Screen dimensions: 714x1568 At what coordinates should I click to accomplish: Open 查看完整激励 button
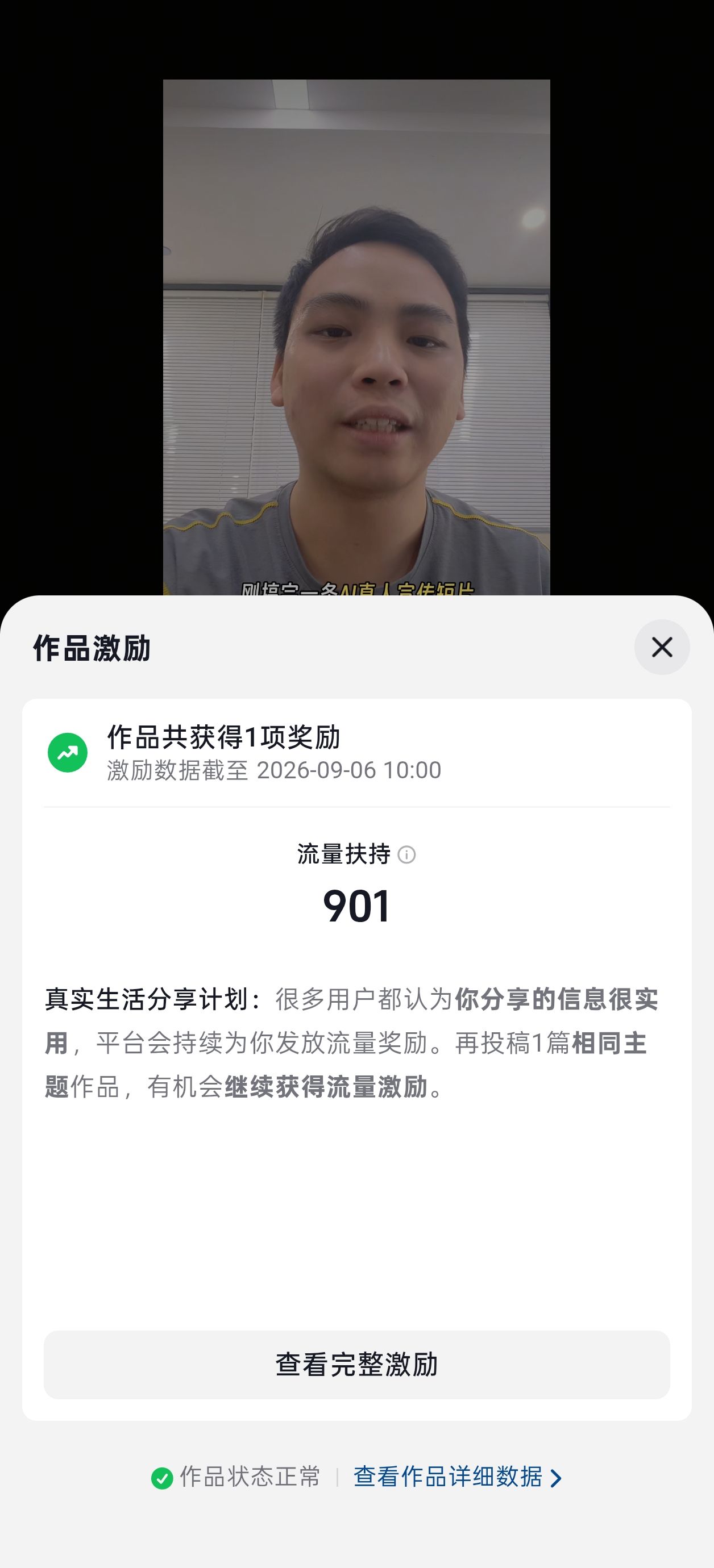[357, 1365]
